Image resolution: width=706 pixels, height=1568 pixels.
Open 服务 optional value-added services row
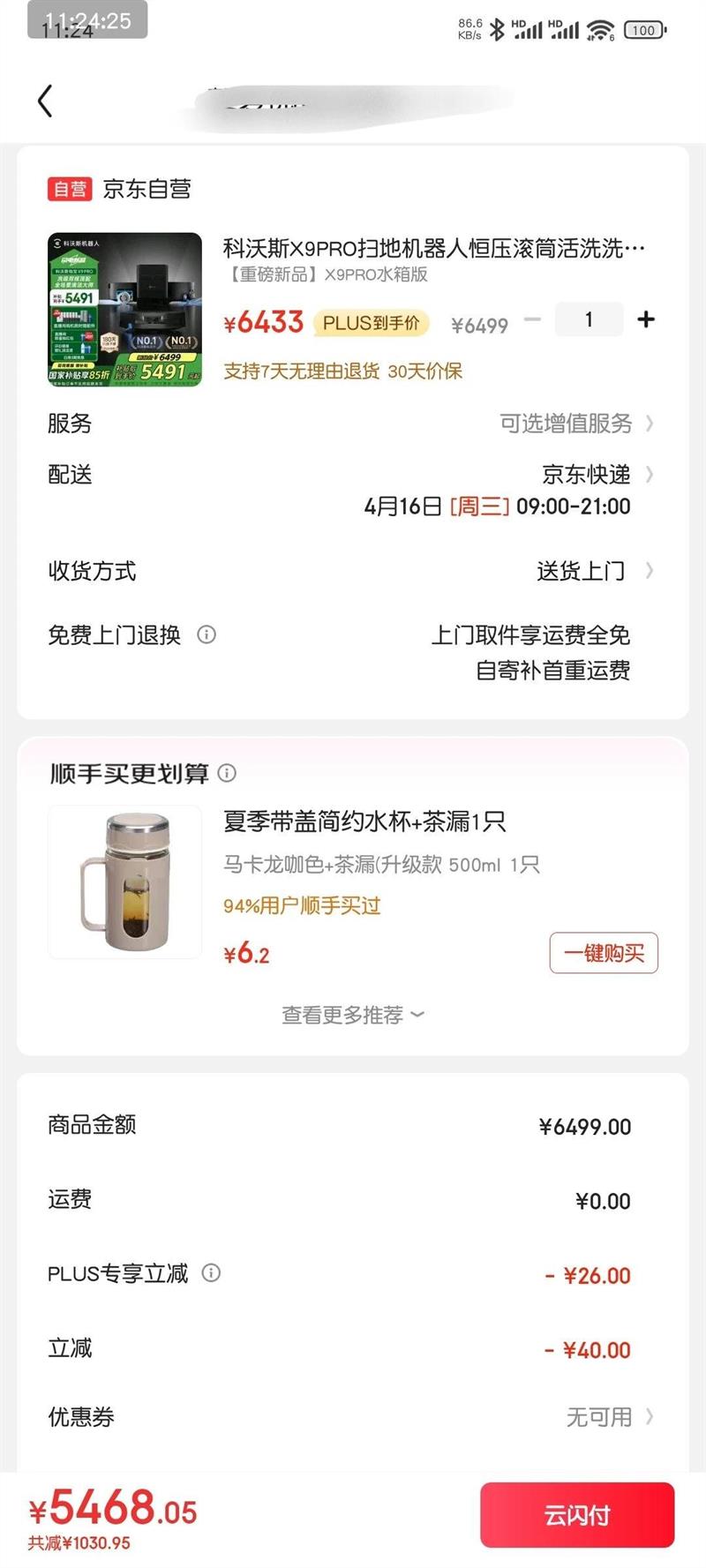tap(575, 424)
